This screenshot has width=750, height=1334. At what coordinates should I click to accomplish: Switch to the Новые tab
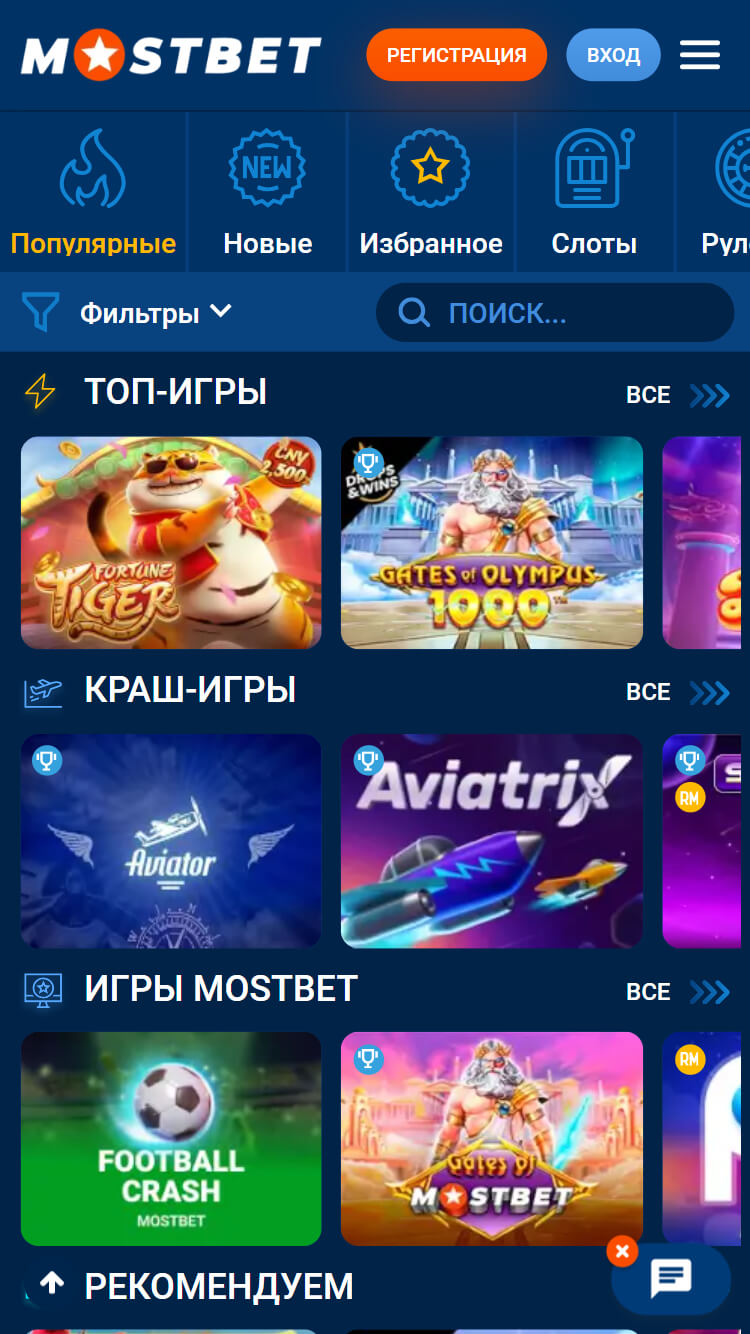(266, 192)
